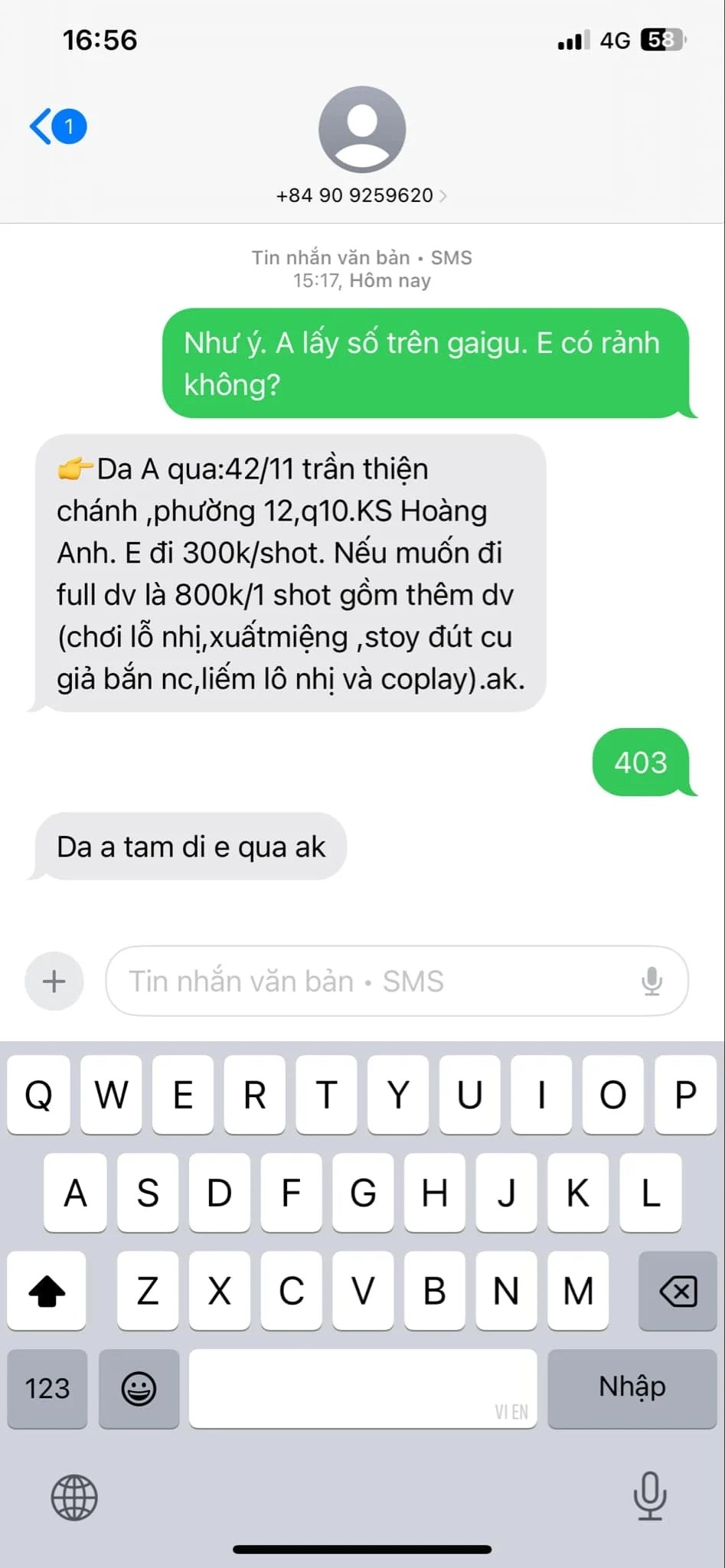Record audio via the message field microphone
Screen dimensions: 725x1568
pos(652,981)
